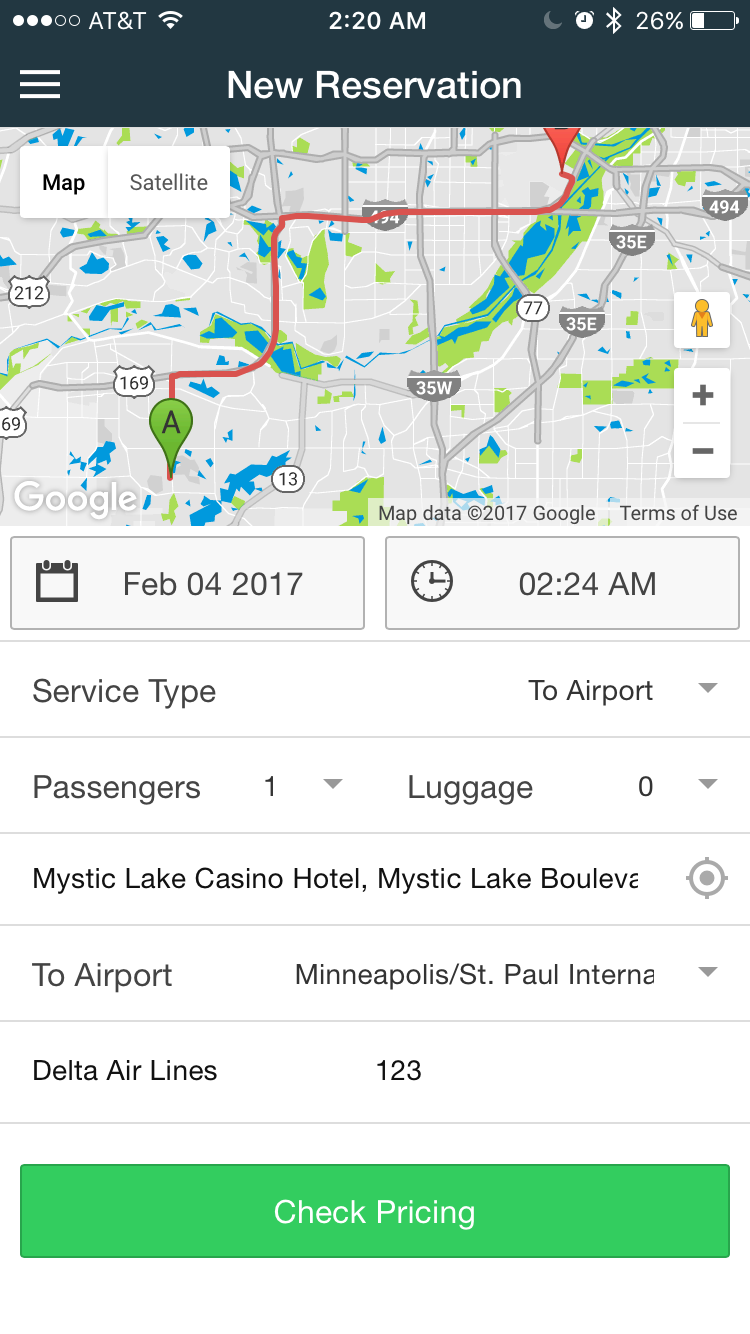750x1334 pixels.
Task: Zoom out on the map
Action: pyautogui.click(x=702, y=451)
